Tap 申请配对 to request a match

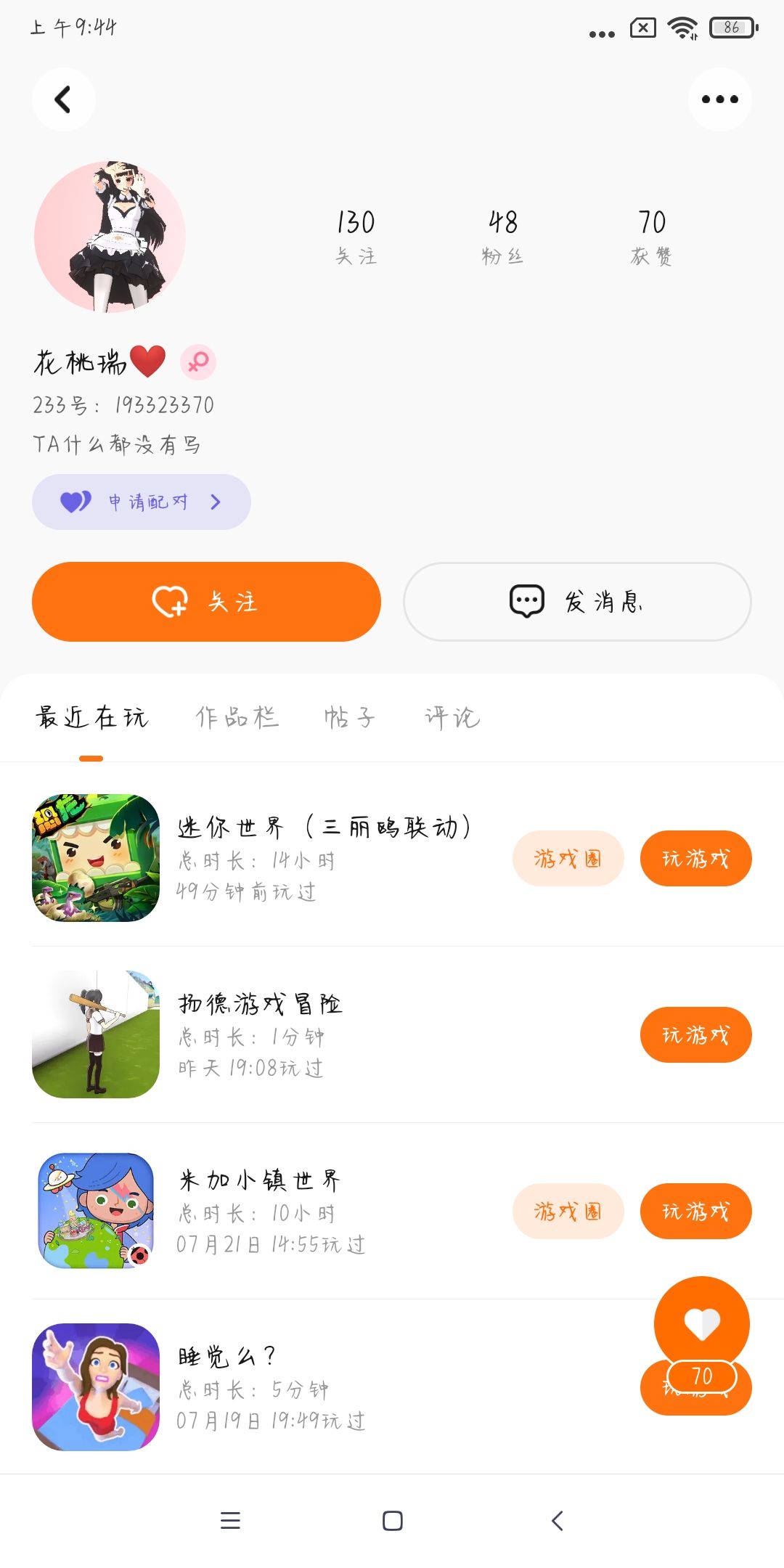tap(142, 502)
